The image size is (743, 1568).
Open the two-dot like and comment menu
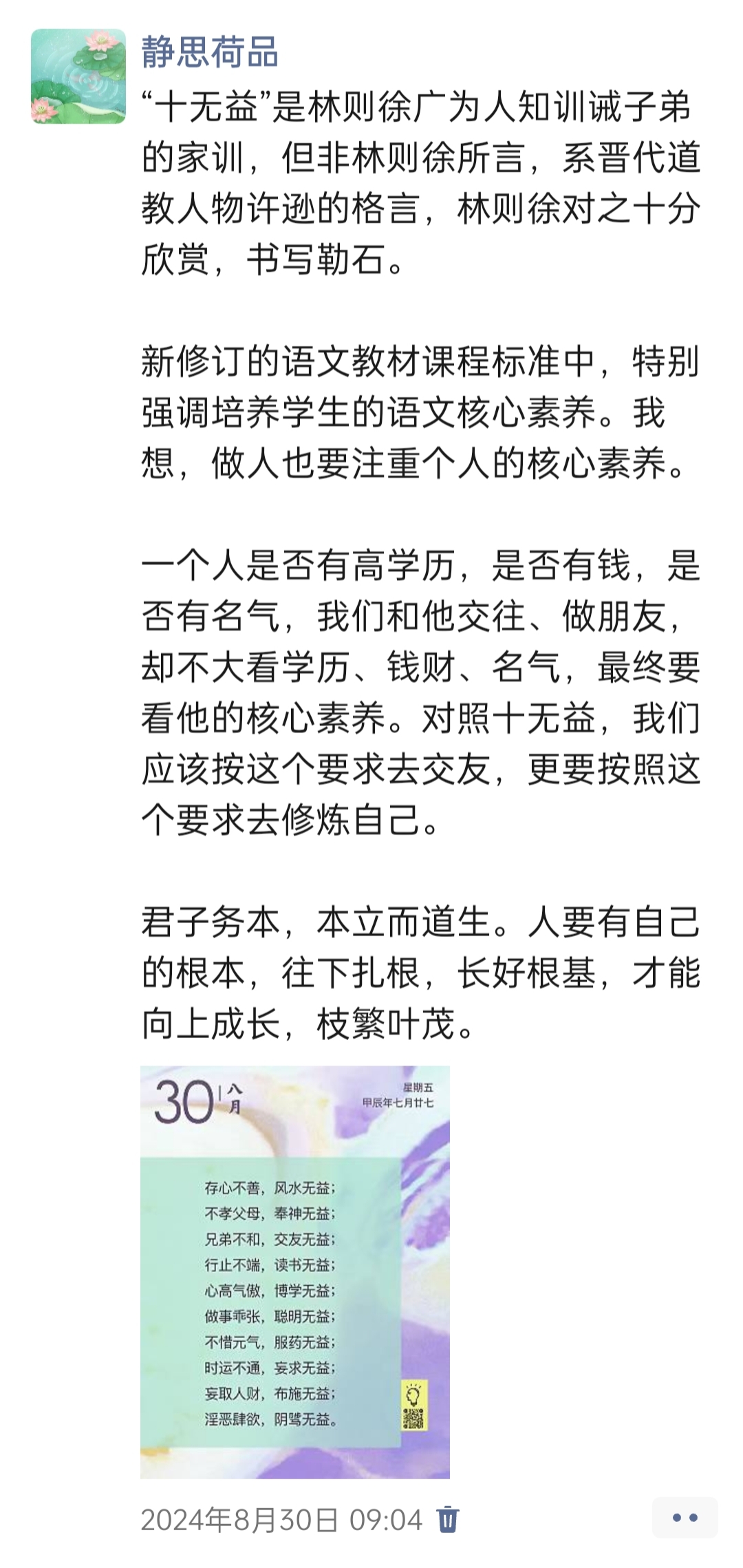pos(685,1518)
